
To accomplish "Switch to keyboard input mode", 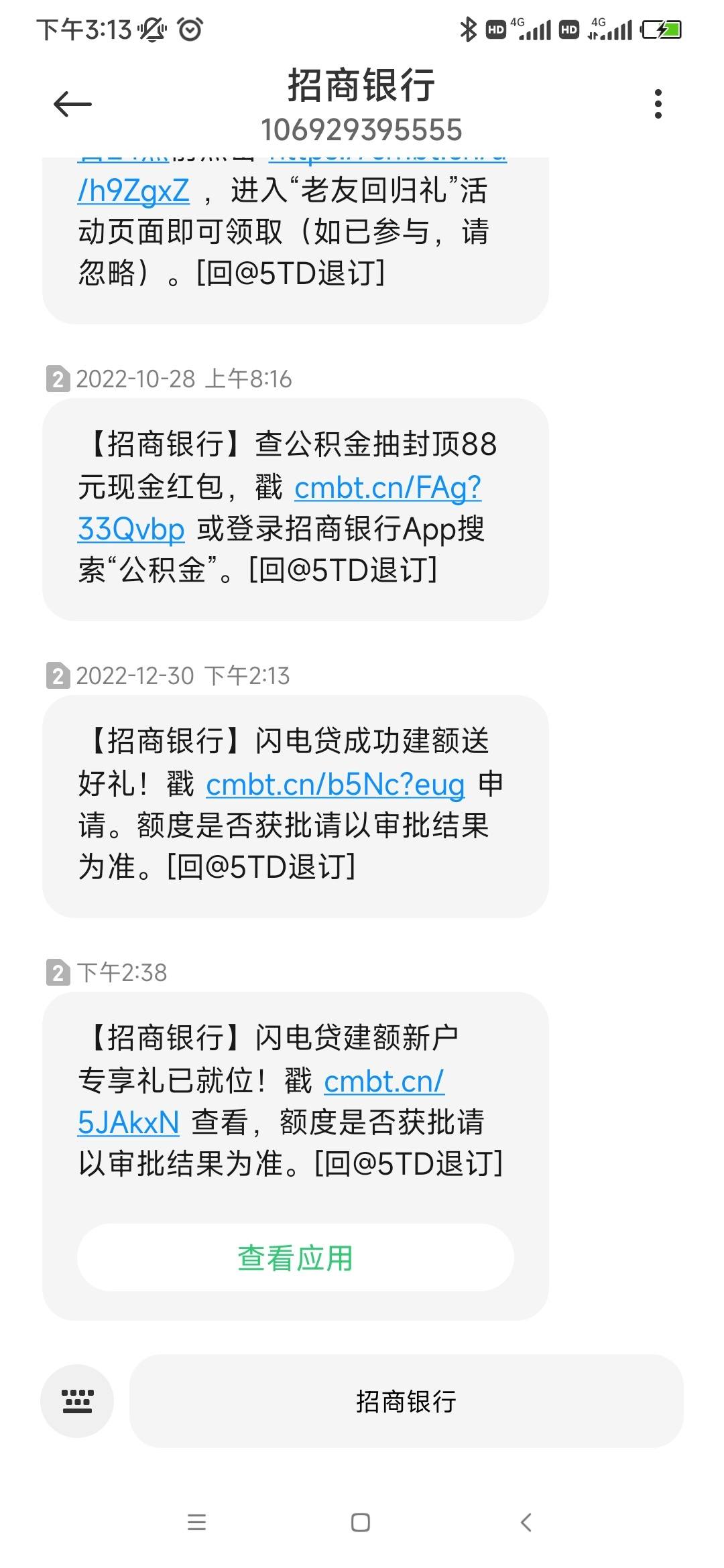I will (77, 1400).
